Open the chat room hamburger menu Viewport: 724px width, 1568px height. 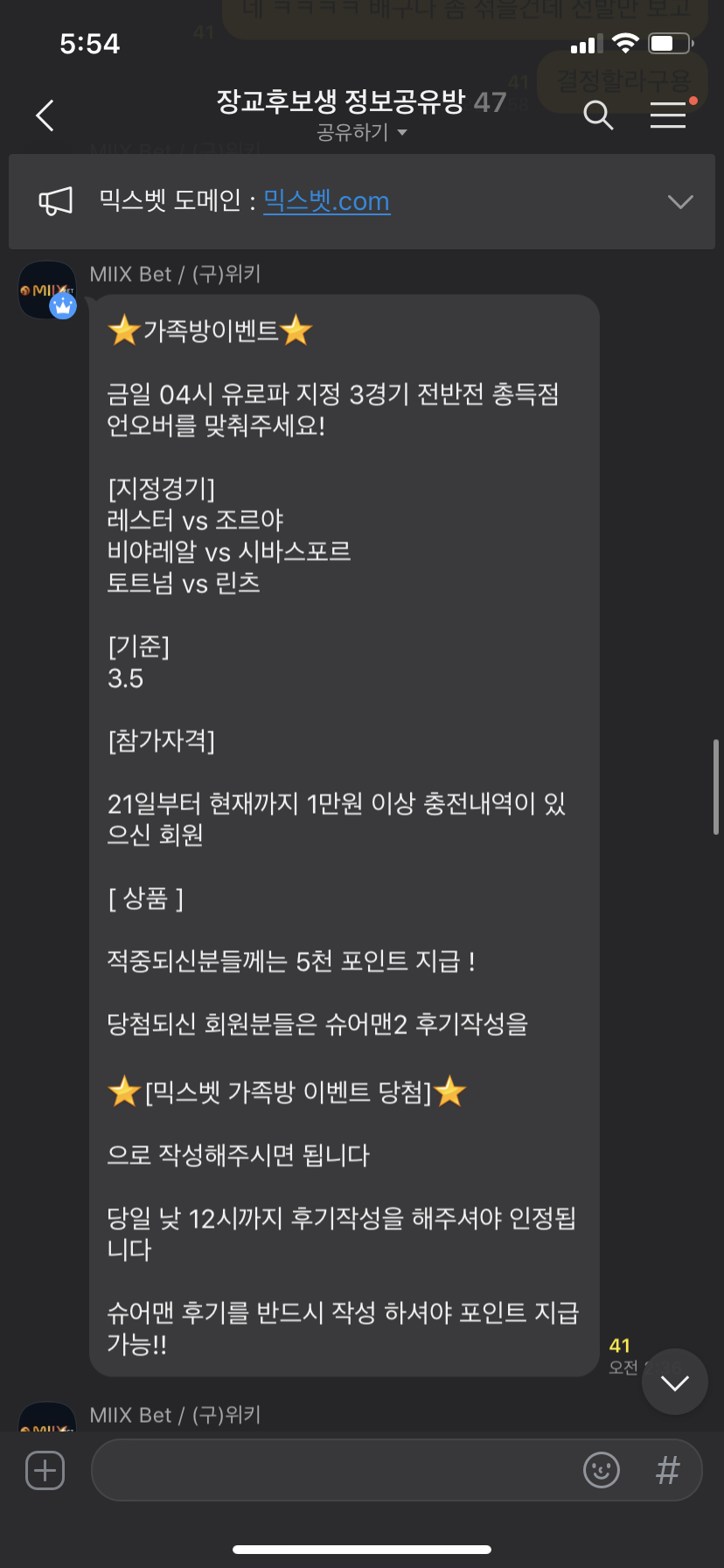668,115
